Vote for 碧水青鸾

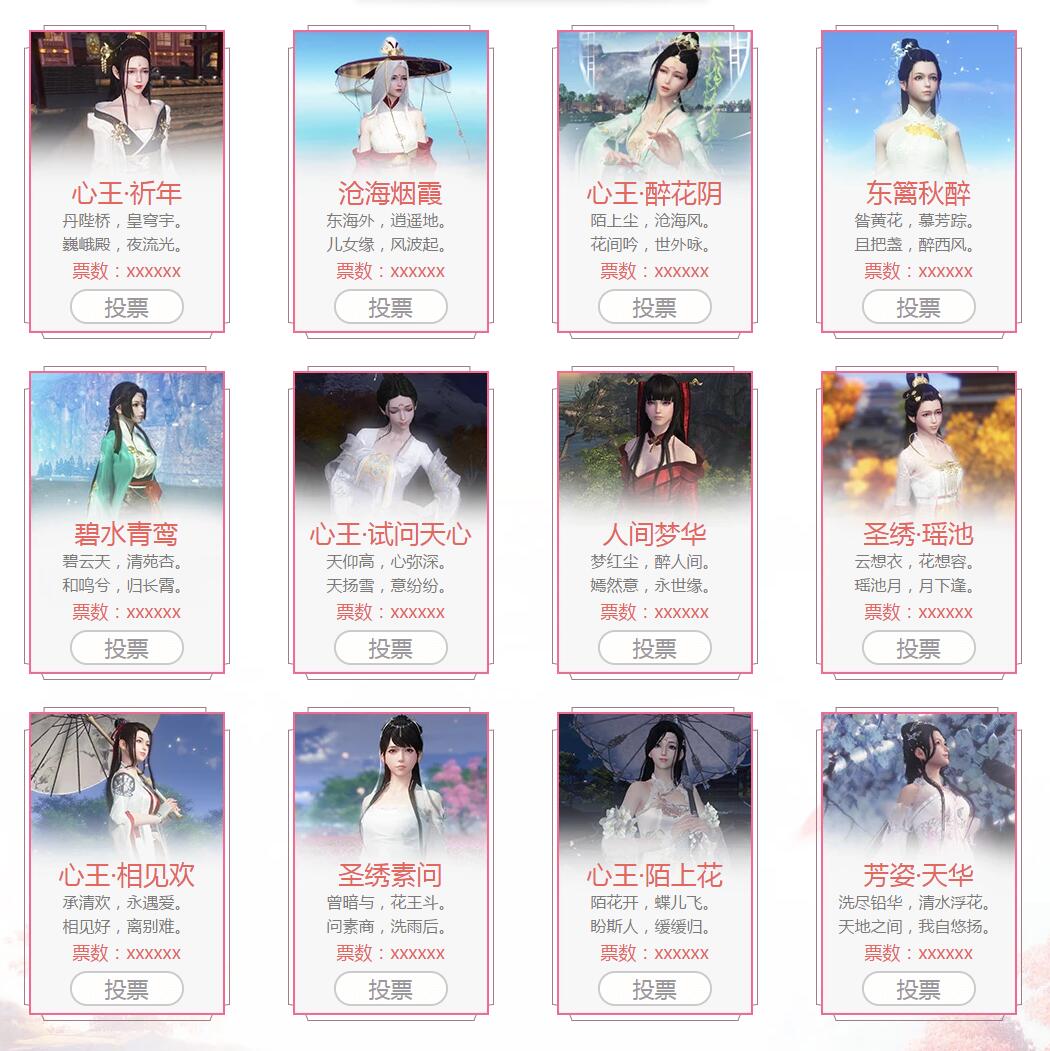(x=127, y=648)
